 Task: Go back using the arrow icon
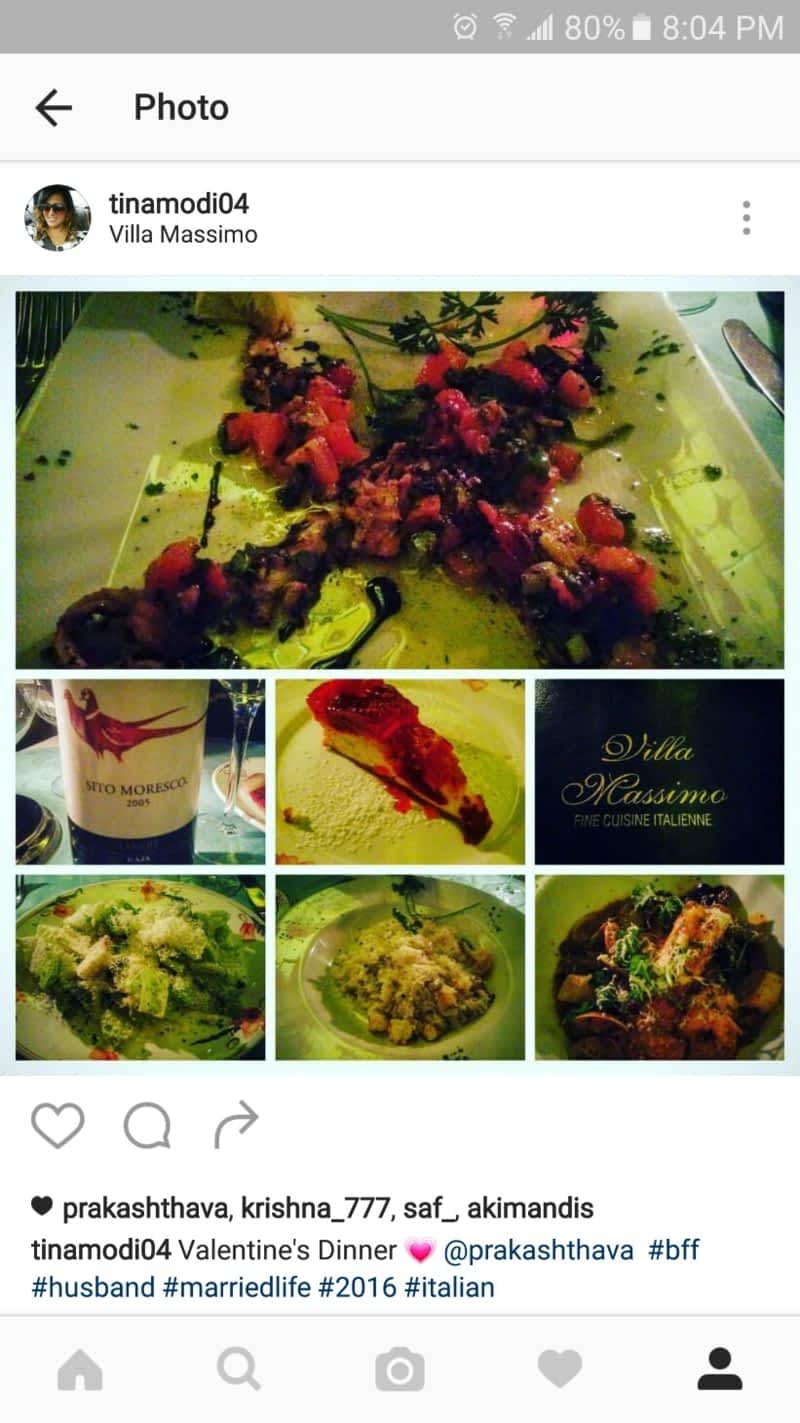click(54, 107)
